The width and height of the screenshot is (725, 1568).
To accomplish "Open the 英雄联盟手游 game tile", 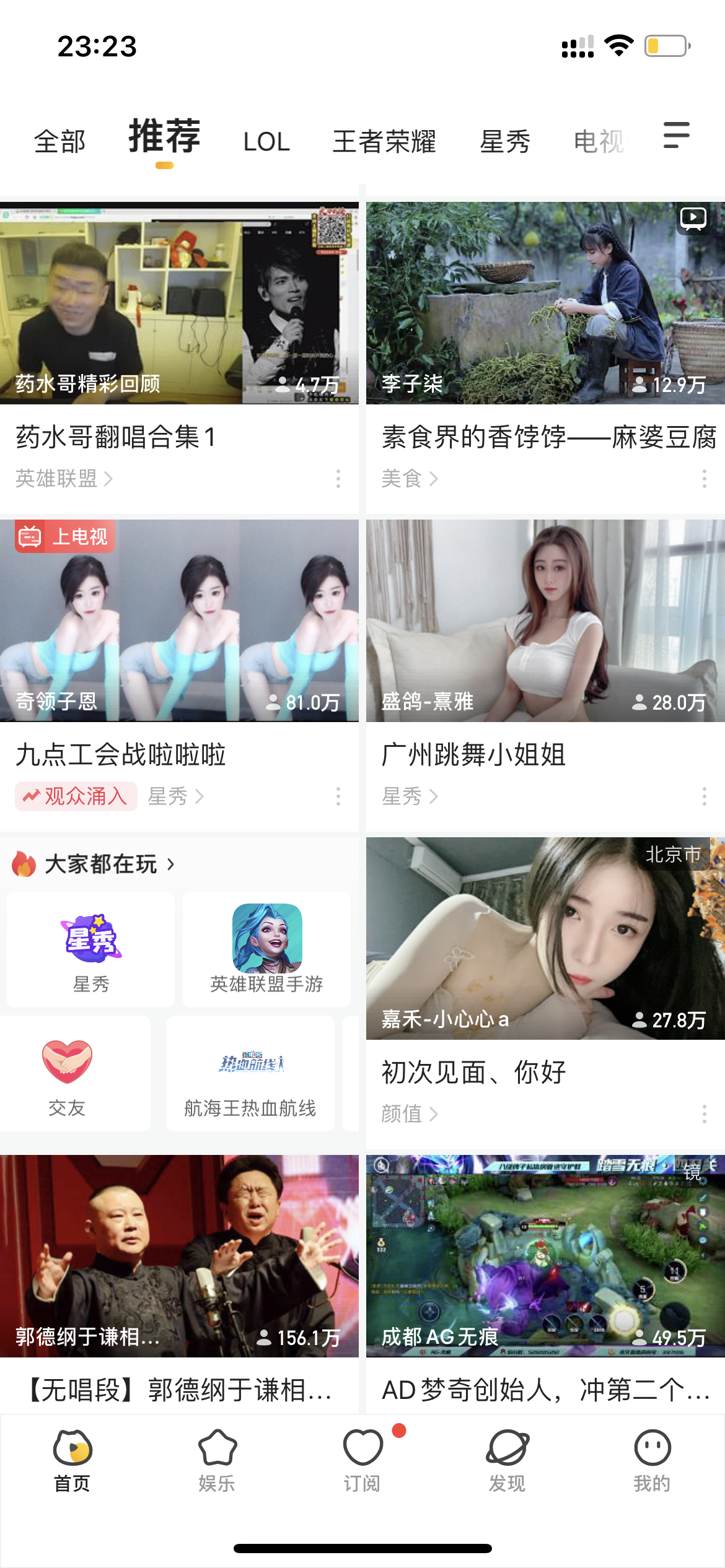I will click(266, 949).
